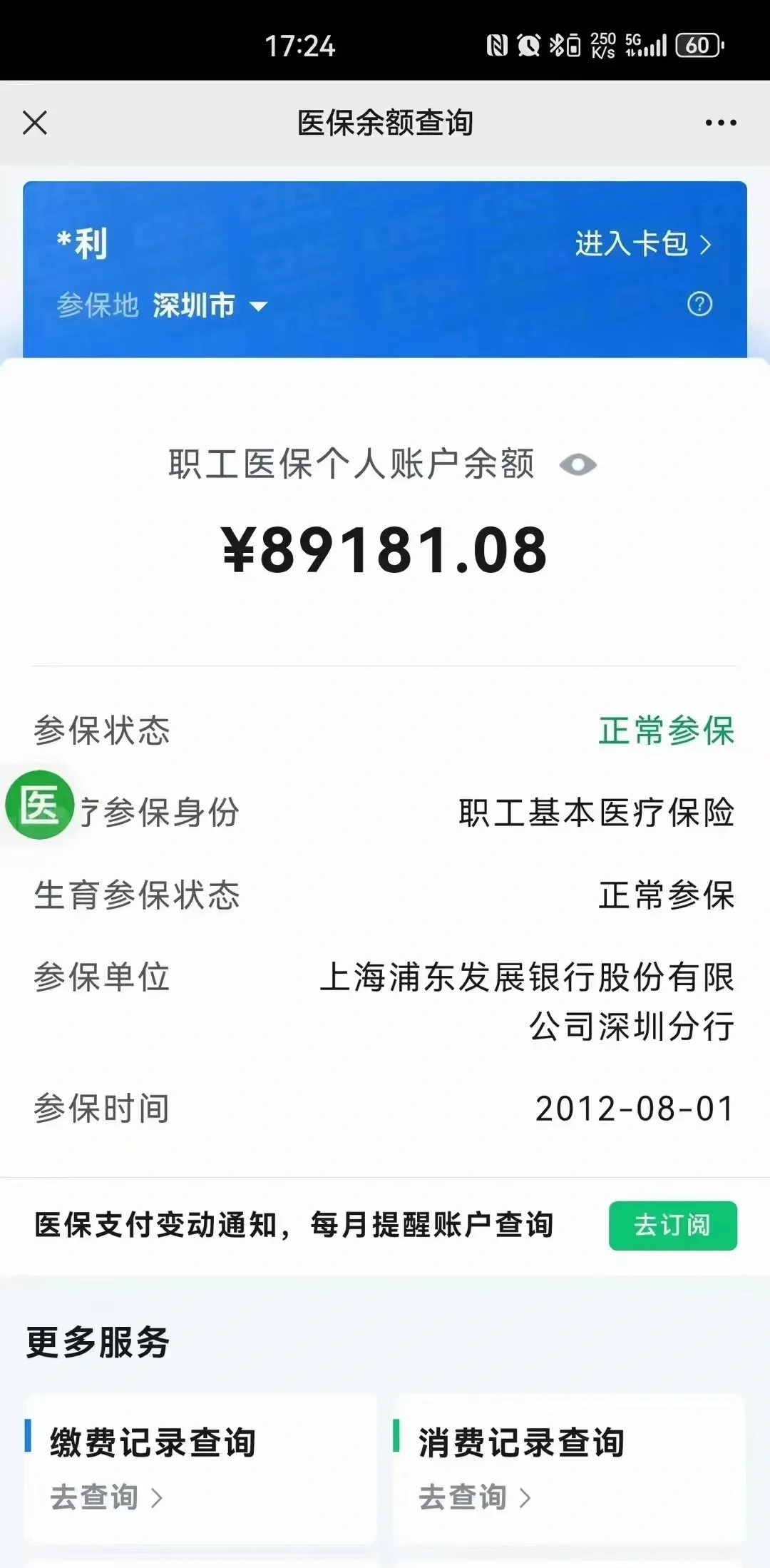Show balance by clicking the eye toggle
770x1568 pixels.
(576, 464)
